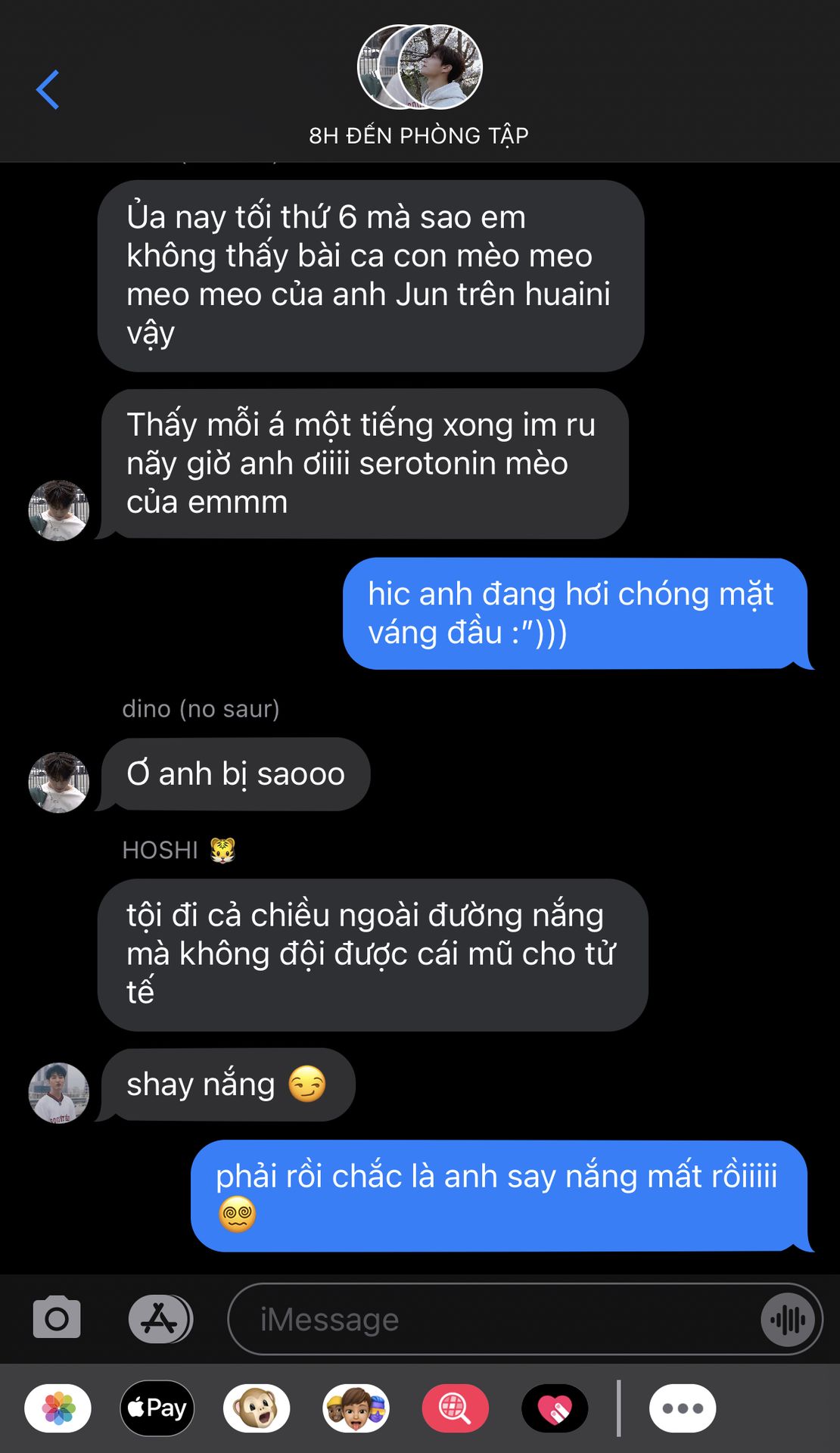840x1453 pixels.
Task: Open the camera to take a photo
Action: point(57,1318)
